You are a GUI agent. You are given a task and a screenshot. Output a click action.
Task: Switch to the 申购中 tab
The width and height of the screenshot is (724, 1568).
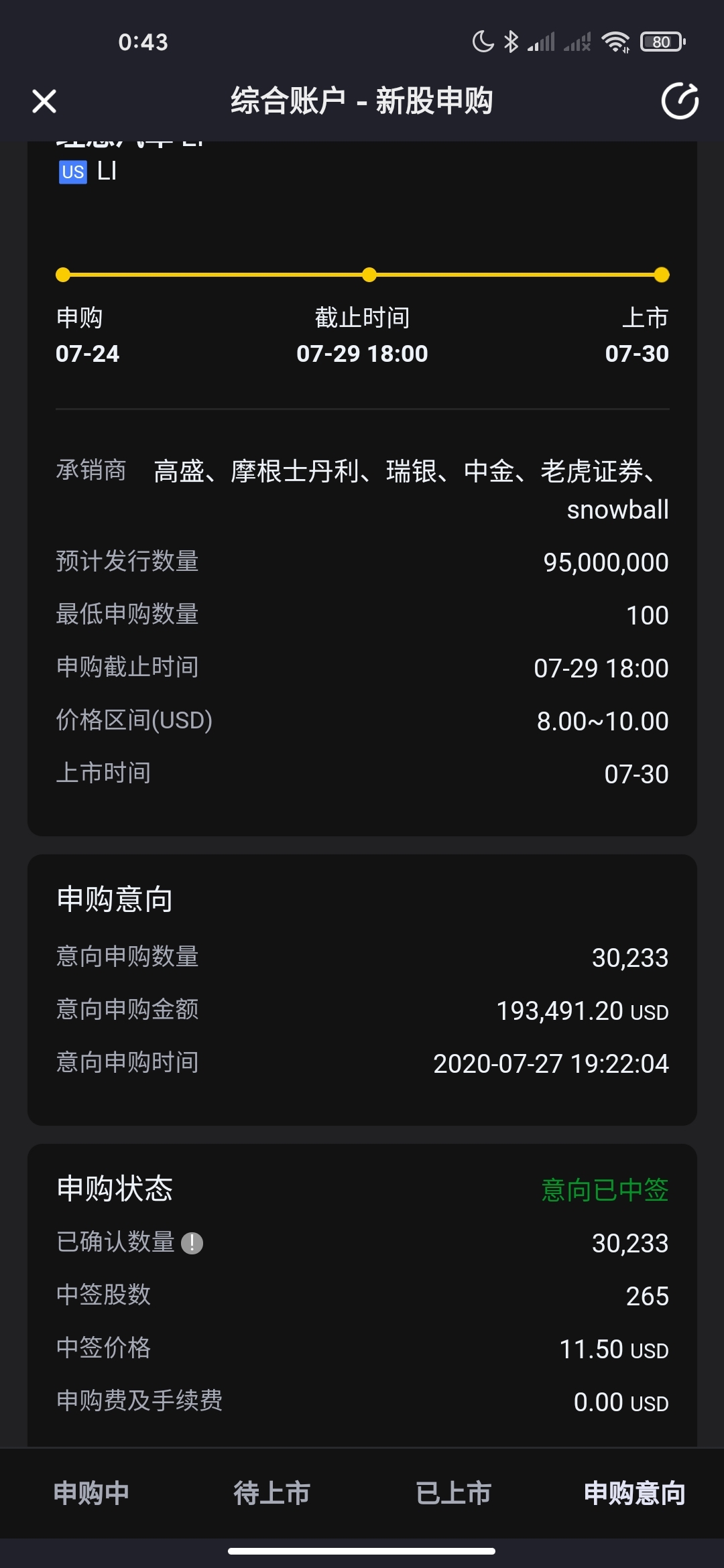tap(91, 1493)
